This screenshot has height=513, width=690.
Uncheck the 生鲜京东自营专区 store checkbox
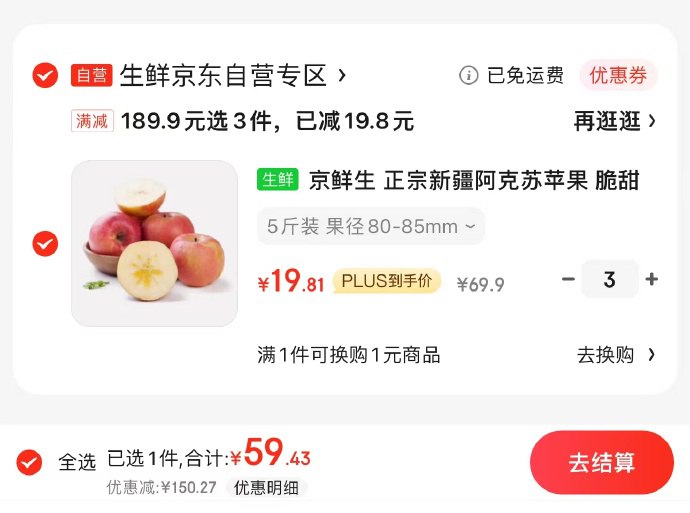[45, 75]
